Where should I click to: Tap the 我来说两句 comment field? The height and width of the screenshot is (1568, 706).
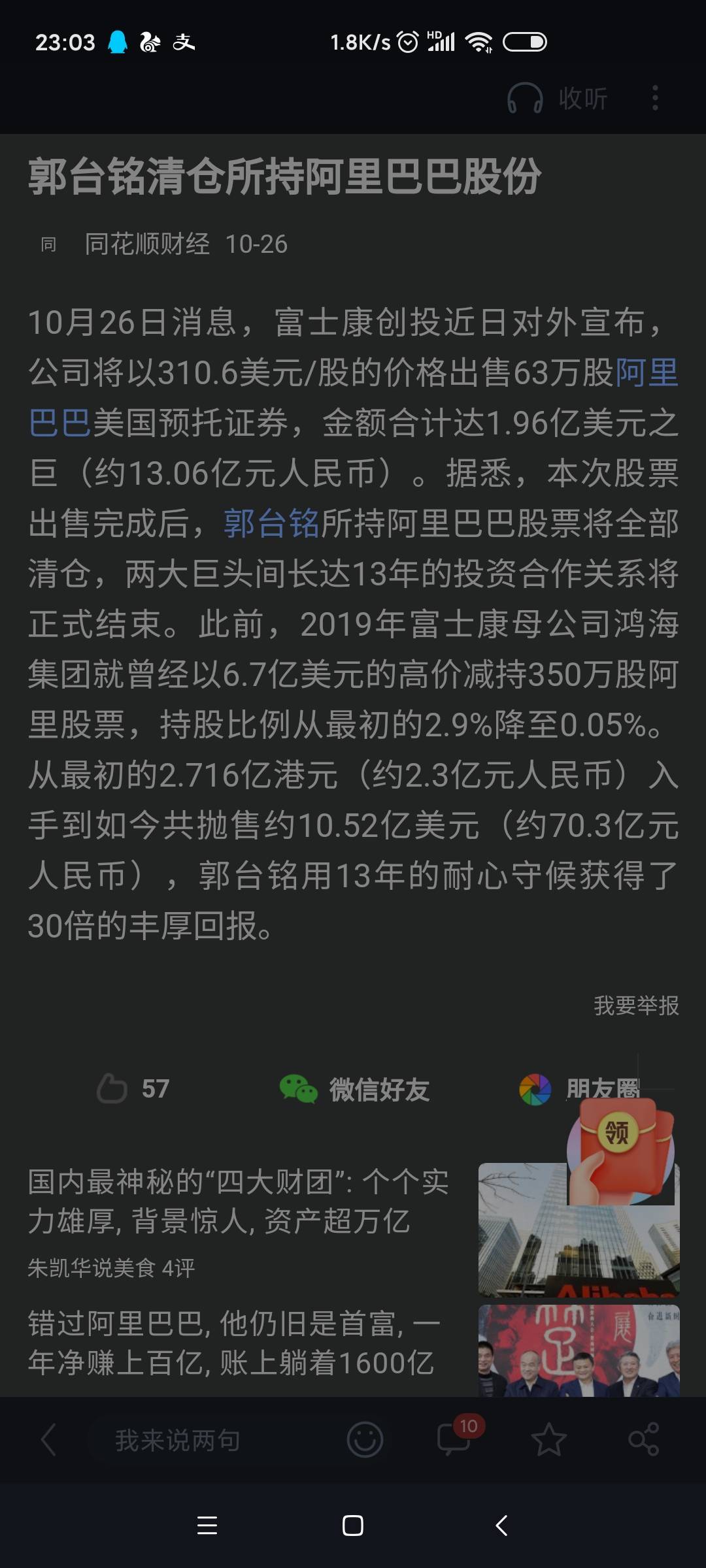pyautogui.click(x=178, y=1441)
